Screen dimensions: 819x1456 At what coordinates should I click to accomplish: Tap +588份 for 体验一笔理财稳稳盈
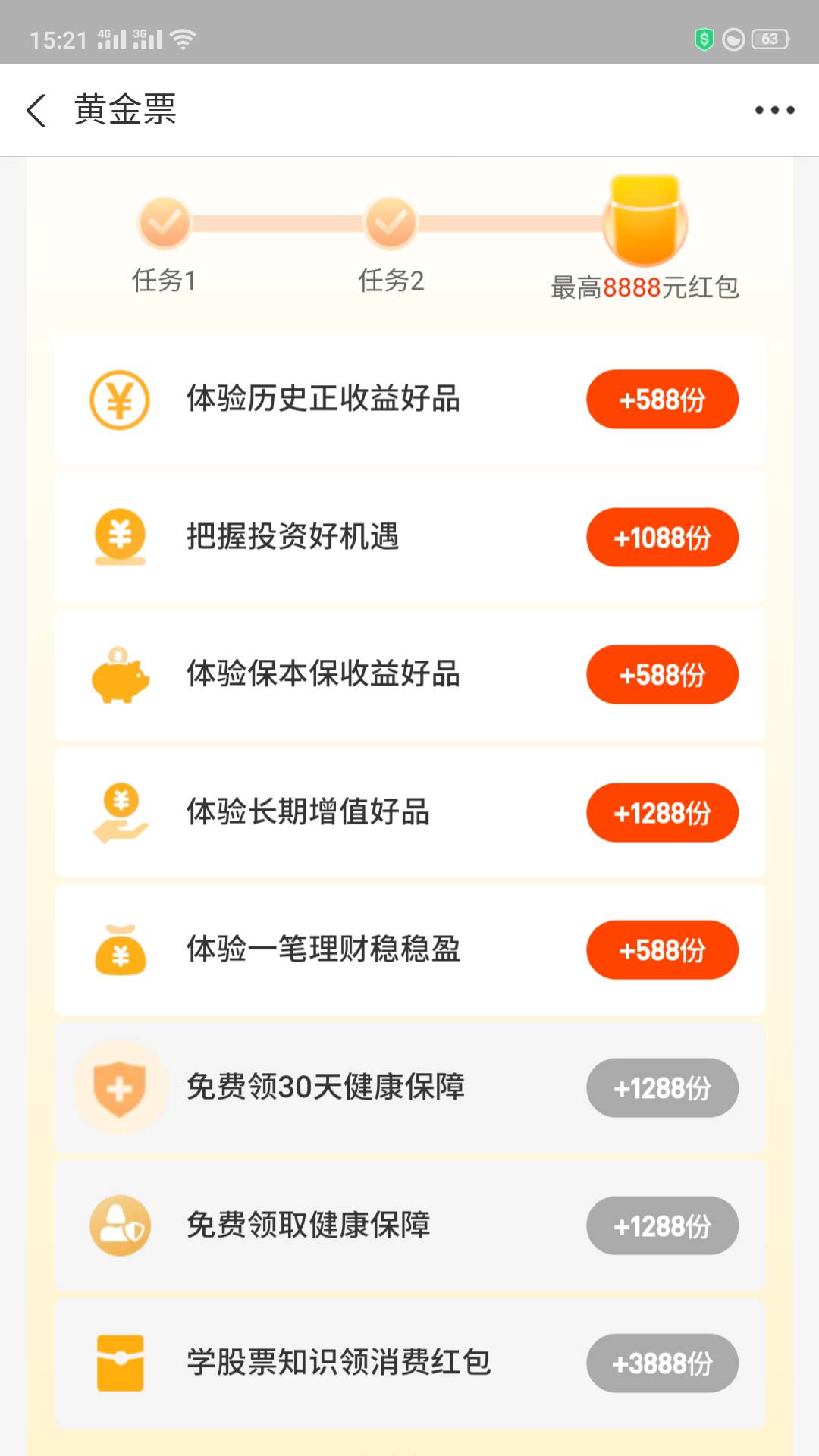tap(662, 949)
